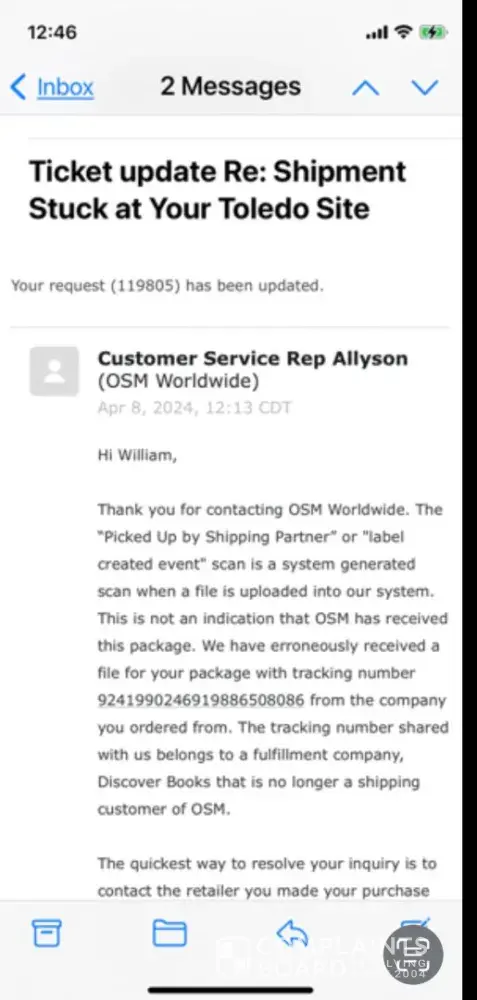
Task: Open tracking number 9241990246919886508086 link
Action: (x=201, y=700)
